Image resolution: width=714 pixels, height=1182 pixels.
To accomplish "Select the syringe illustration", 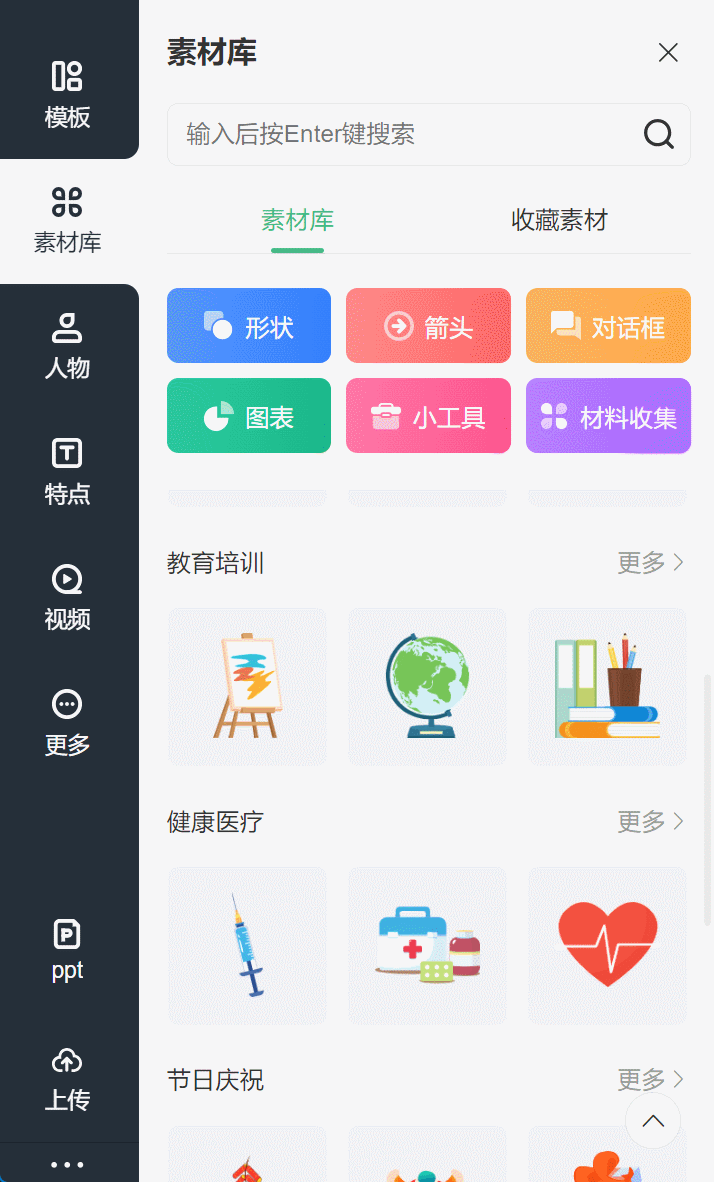I will [247, 945].
